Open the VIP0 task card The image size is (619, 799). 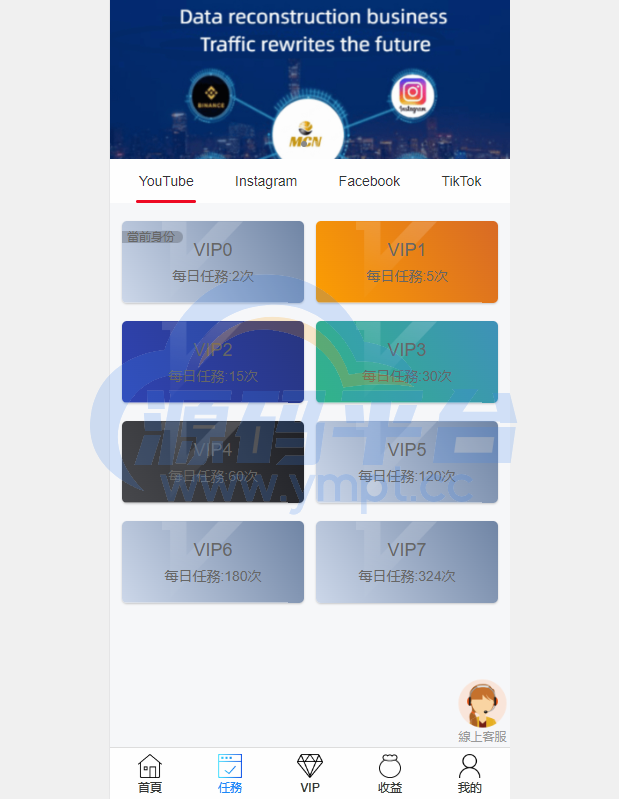tap(213, 262)
